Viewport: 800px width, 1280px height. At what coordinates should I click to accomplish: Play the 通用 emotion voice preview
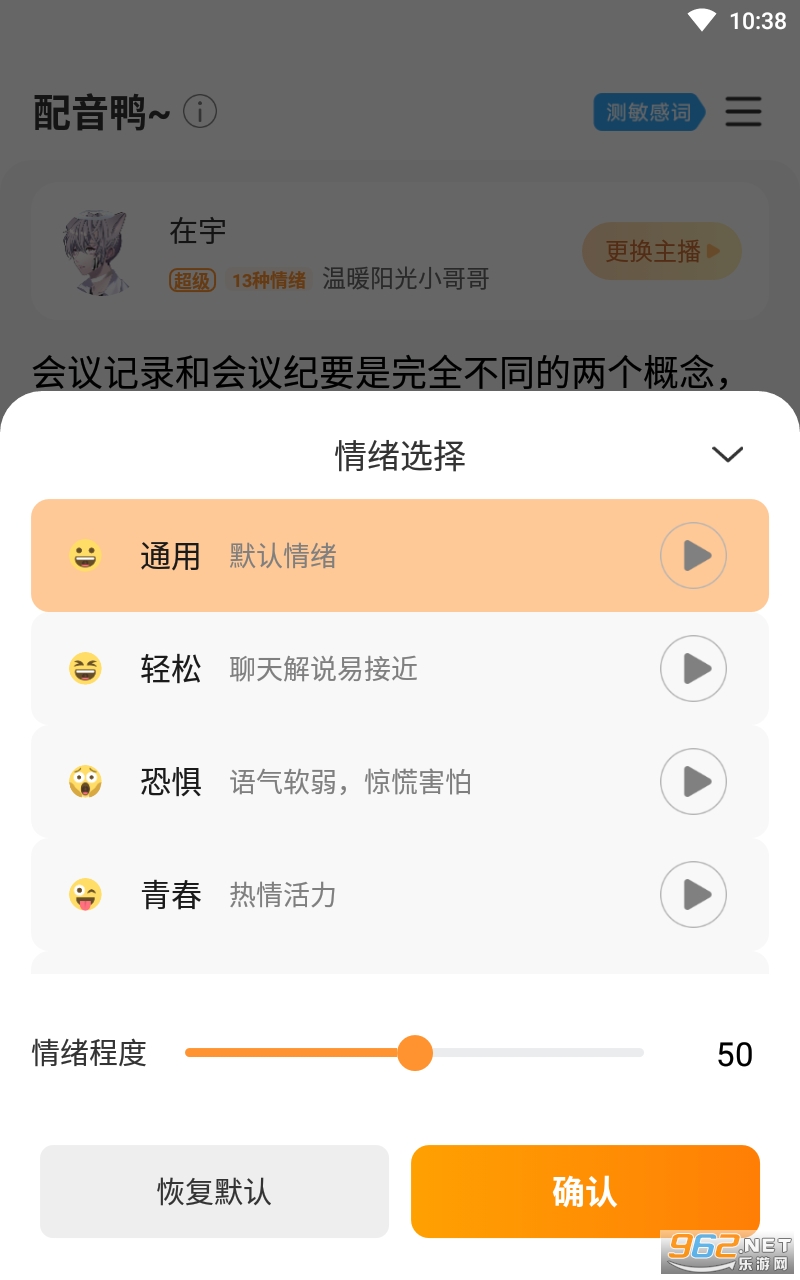pyautogui.click(x=693, y=555)
